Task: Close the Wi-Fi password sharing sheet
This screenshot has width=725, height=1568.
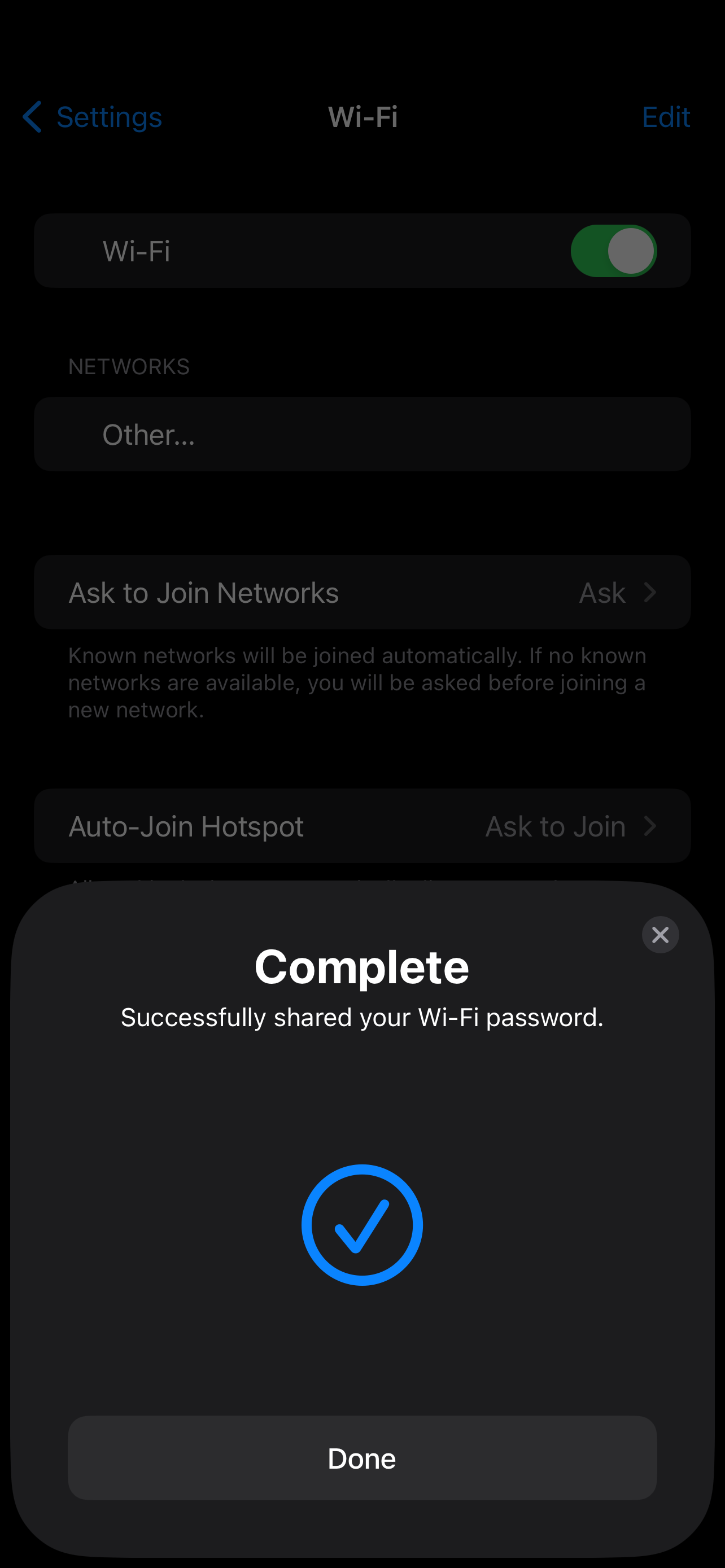Action: (660, 934)
